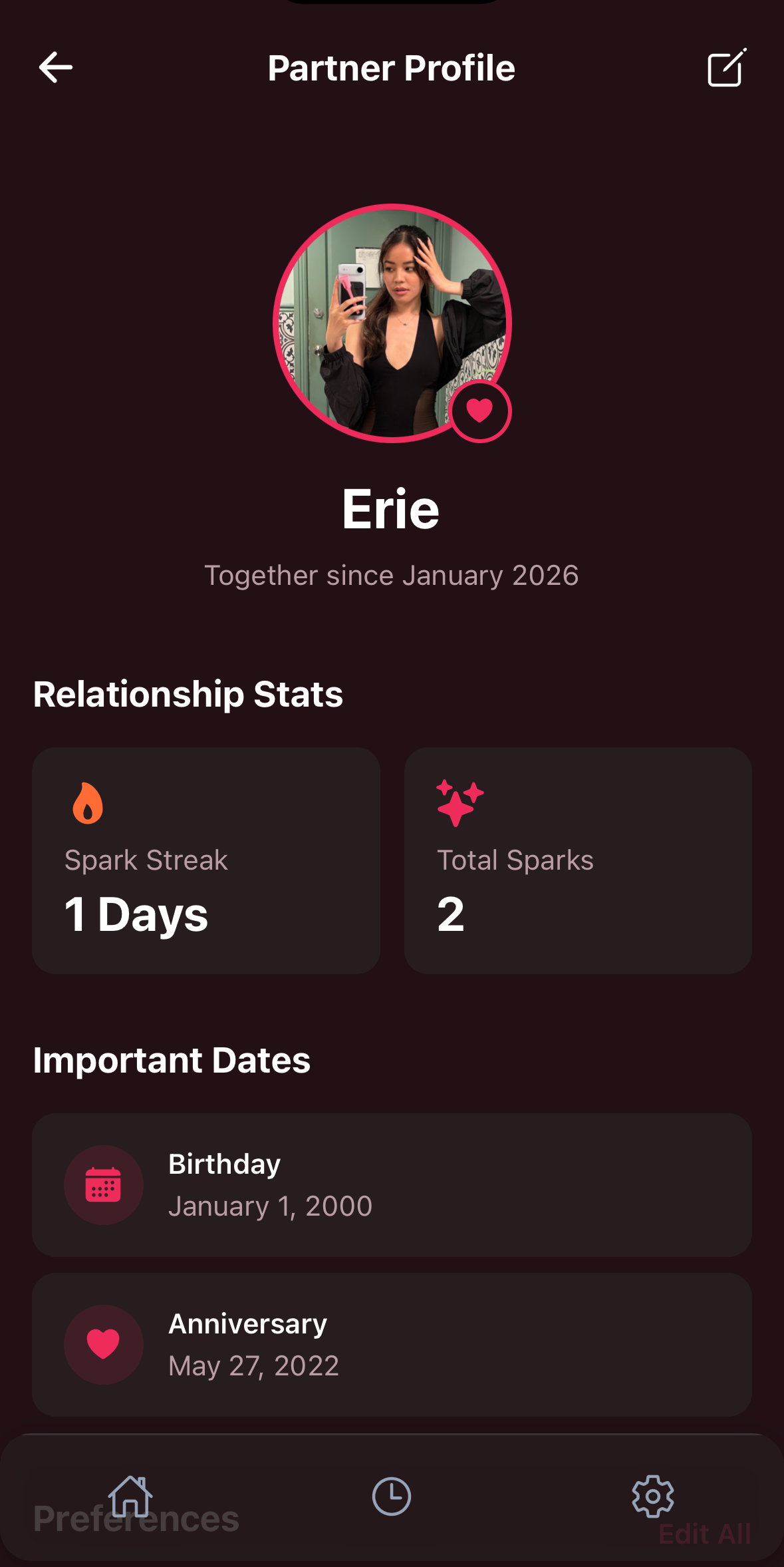Select the Anniversary entry May 27, 2022
The image size is (784, 1567).
(x=392, y=1344)
